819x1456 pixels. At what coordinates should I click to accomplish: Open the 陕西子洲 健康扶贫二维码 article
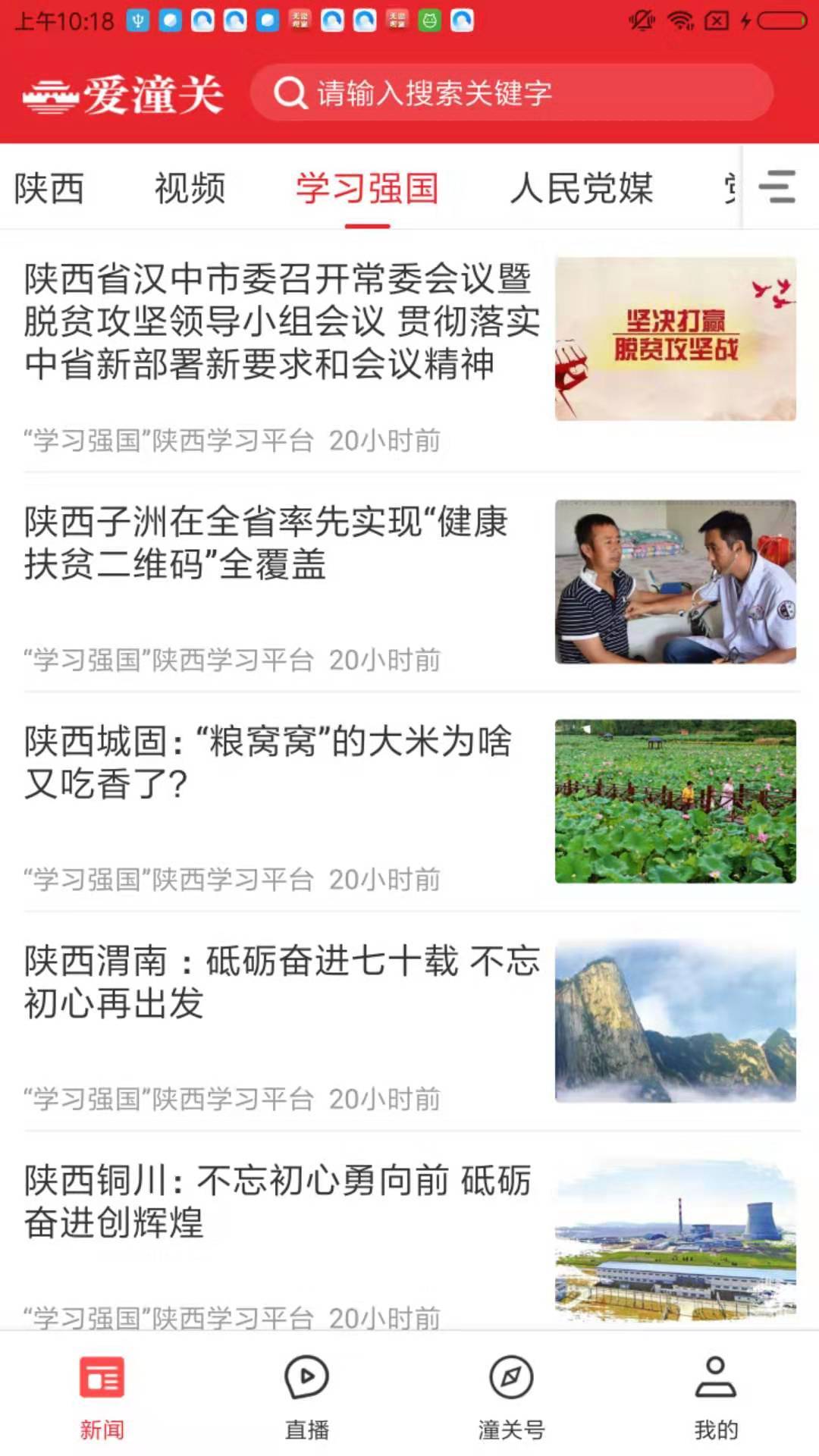pos(265,543)
